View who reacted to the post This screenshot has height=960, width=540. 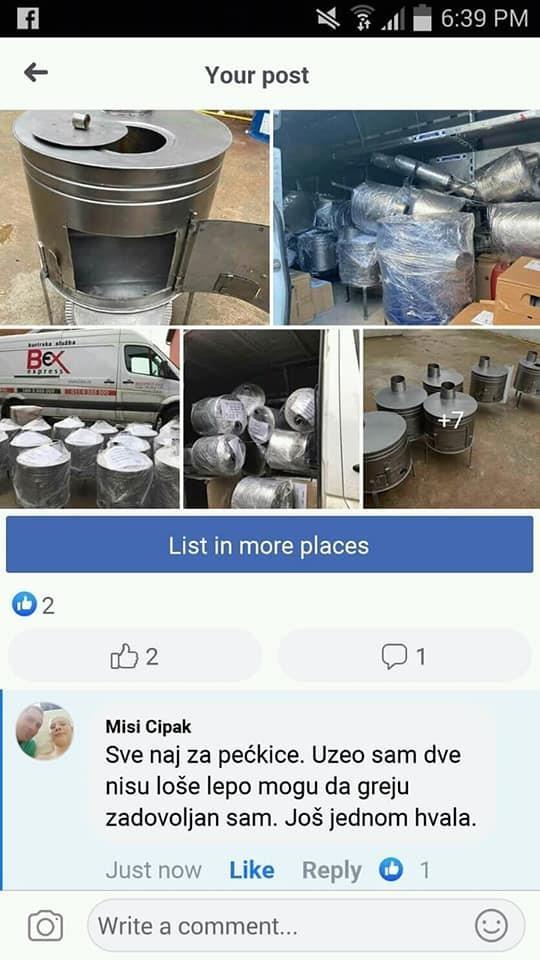pos(33,605)
